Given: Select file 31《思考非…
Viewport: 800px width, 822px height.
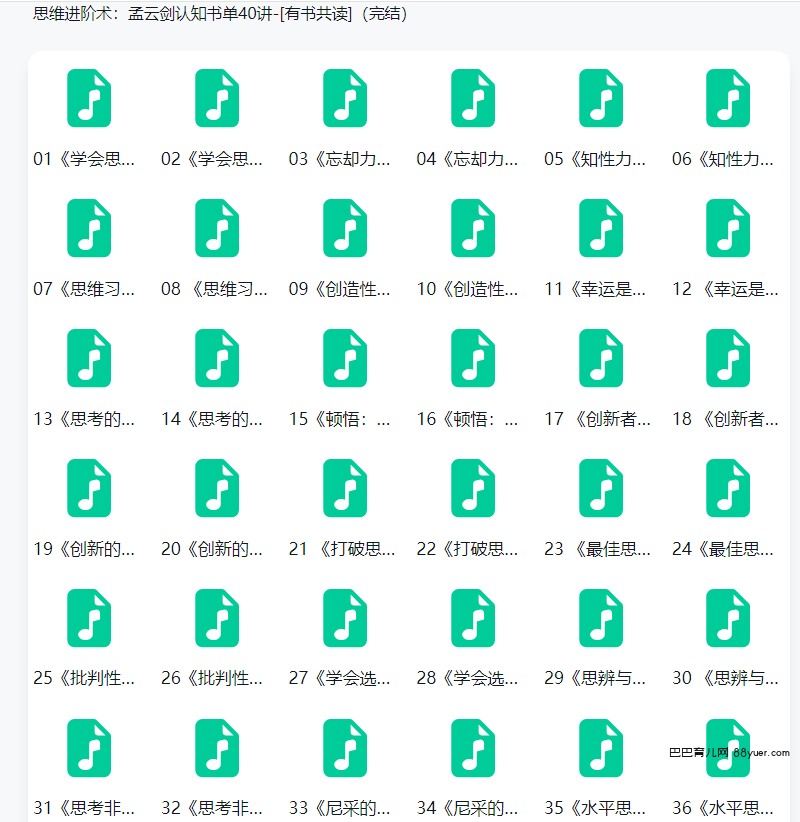Looking at the screenshot, I should point(89,748).
